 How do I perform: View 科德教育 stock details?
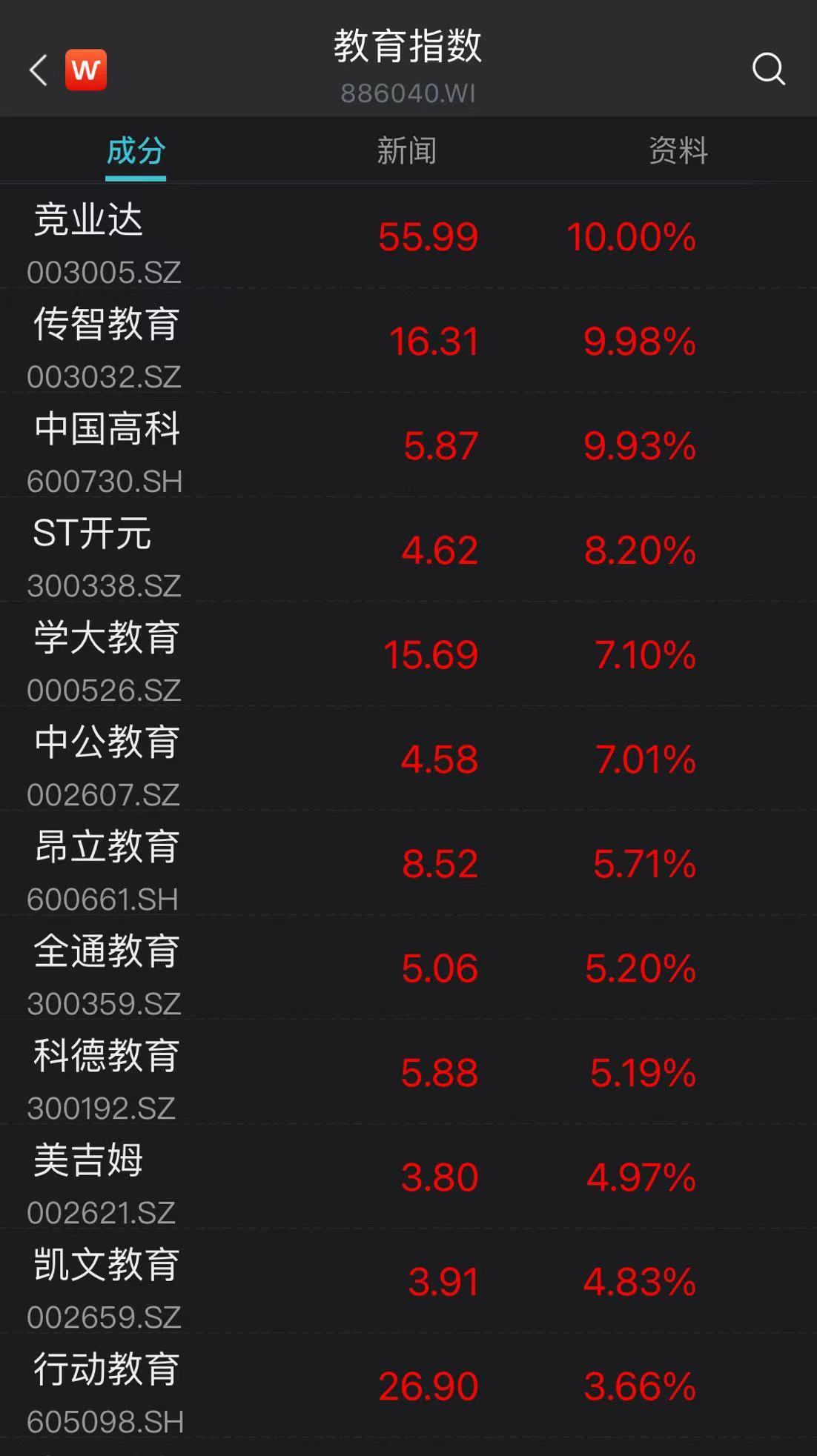(408, 1072)
